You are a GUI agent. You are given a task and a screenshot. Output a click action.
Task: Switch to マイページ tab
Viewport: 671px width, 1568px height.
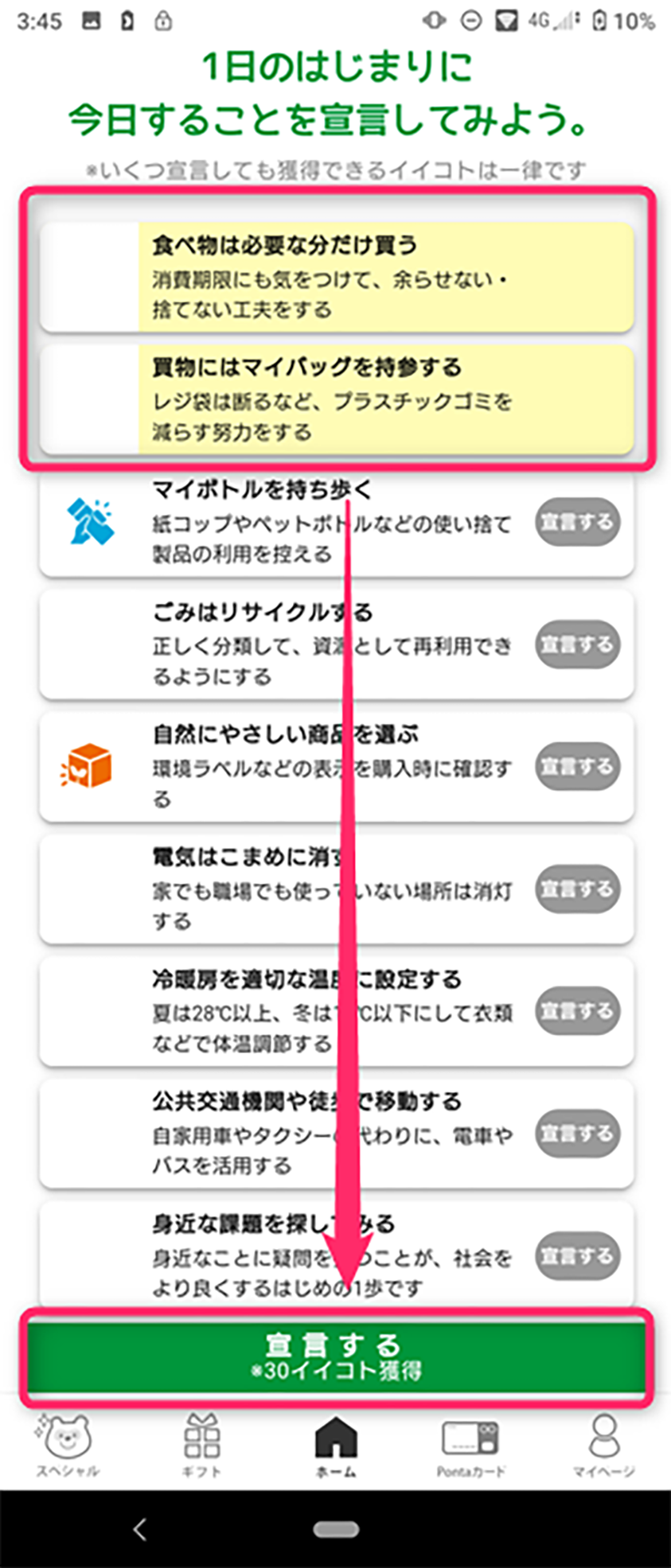(x=603, y=1445)
